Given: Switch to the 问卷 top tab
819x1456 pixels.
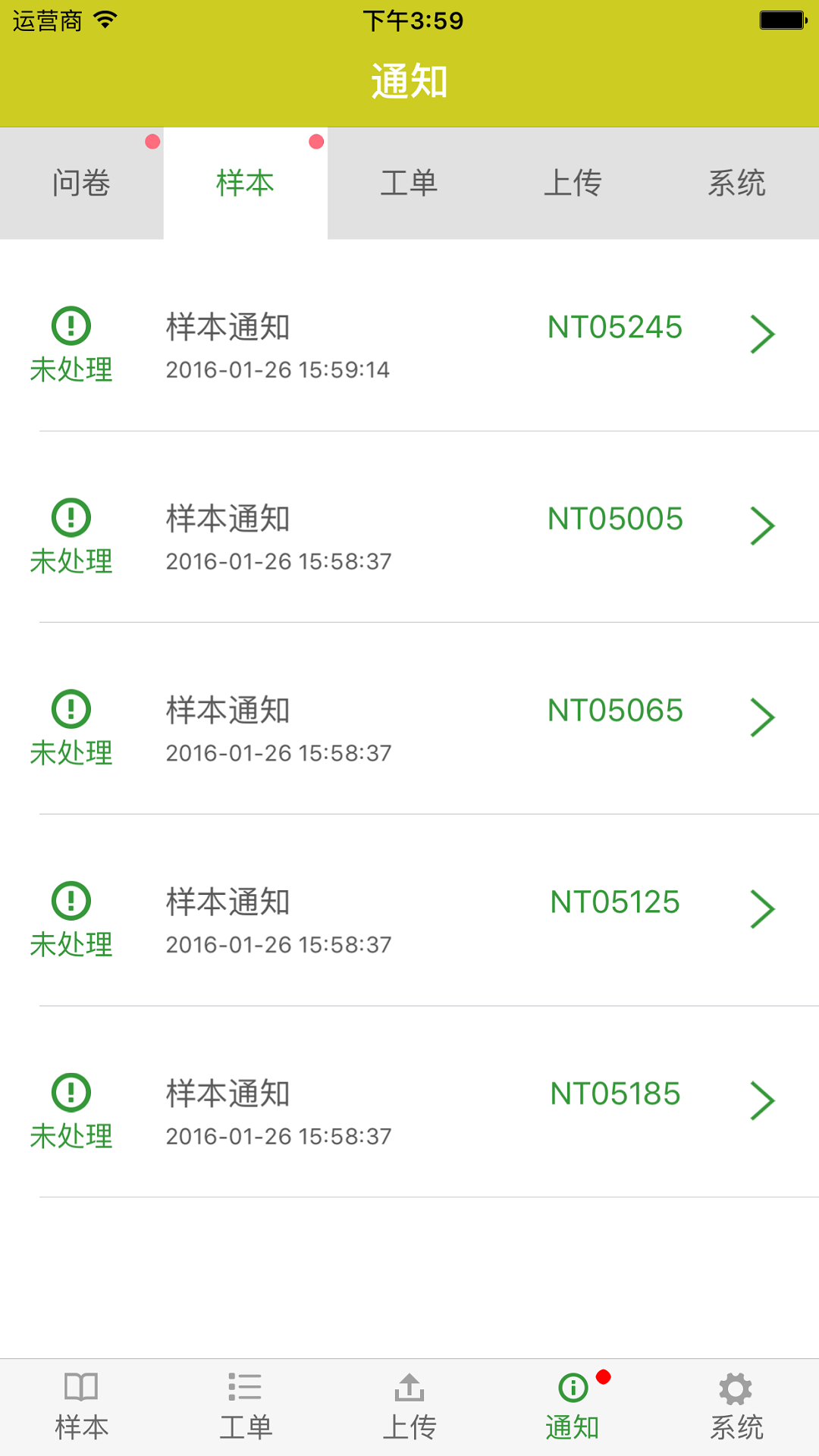Looking at the screenshot, I should (82, 184).
